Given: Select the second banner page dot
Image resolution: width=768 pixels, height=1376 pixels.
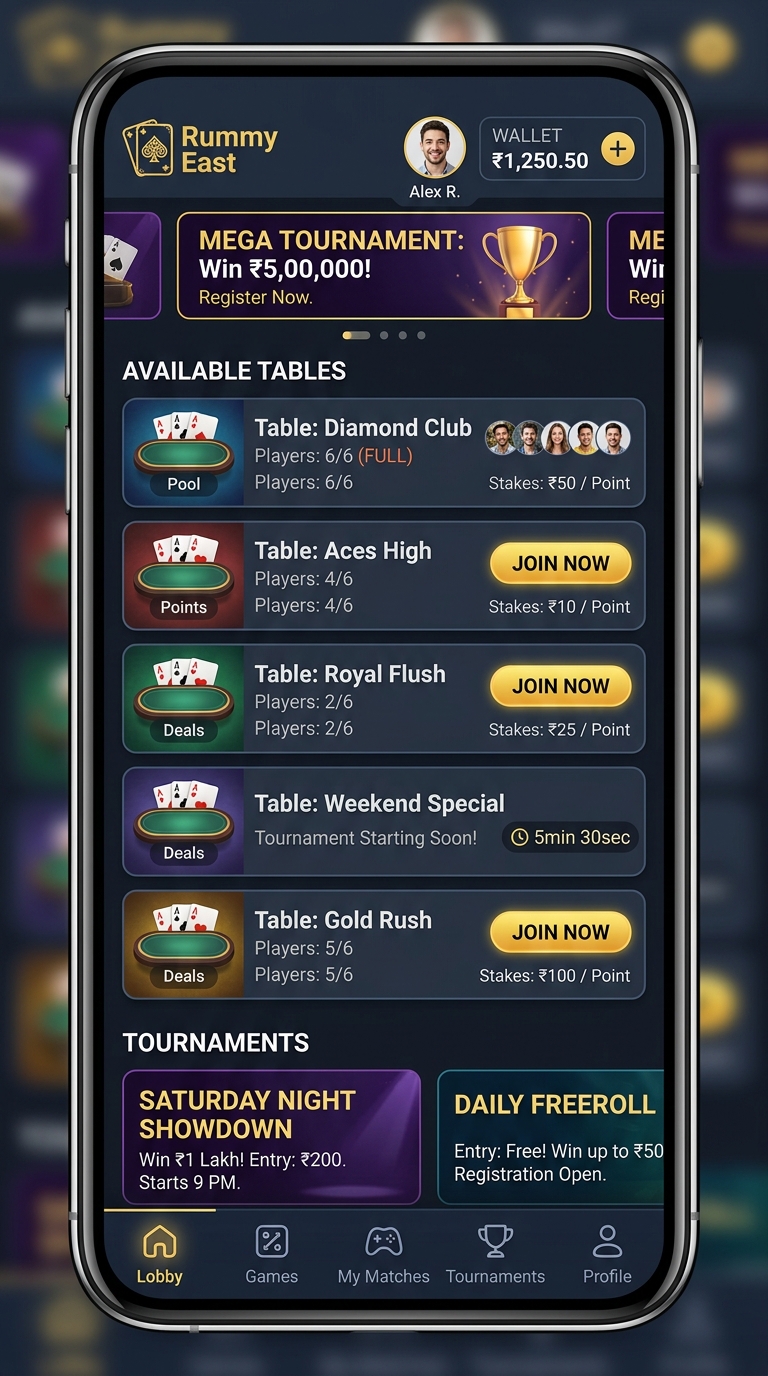Looking at the screenshot, I should 384,335.
